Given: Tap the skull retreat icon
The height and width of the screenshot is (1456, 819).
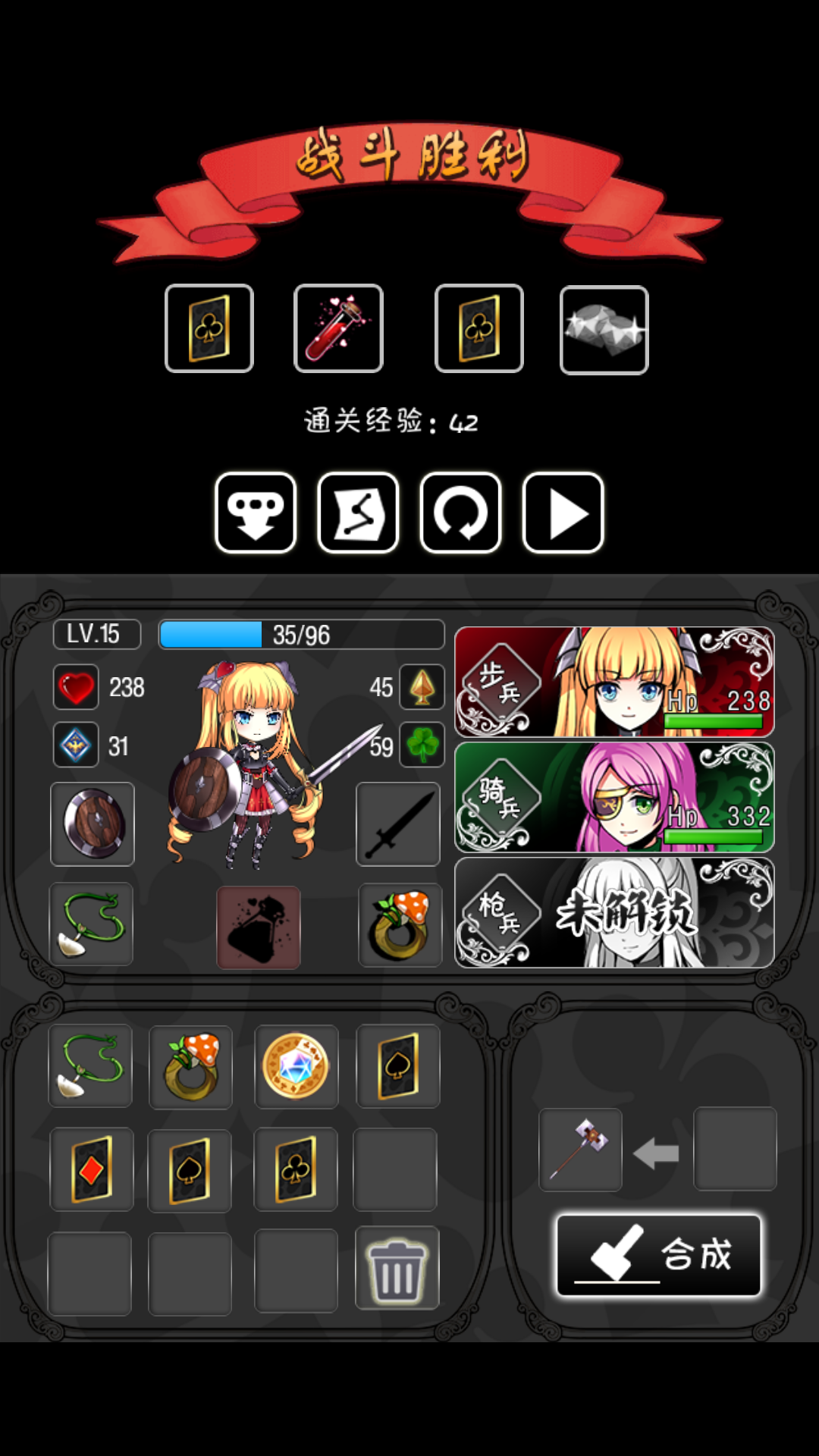Looking at the screenshot, I should [x=256, y=513].
